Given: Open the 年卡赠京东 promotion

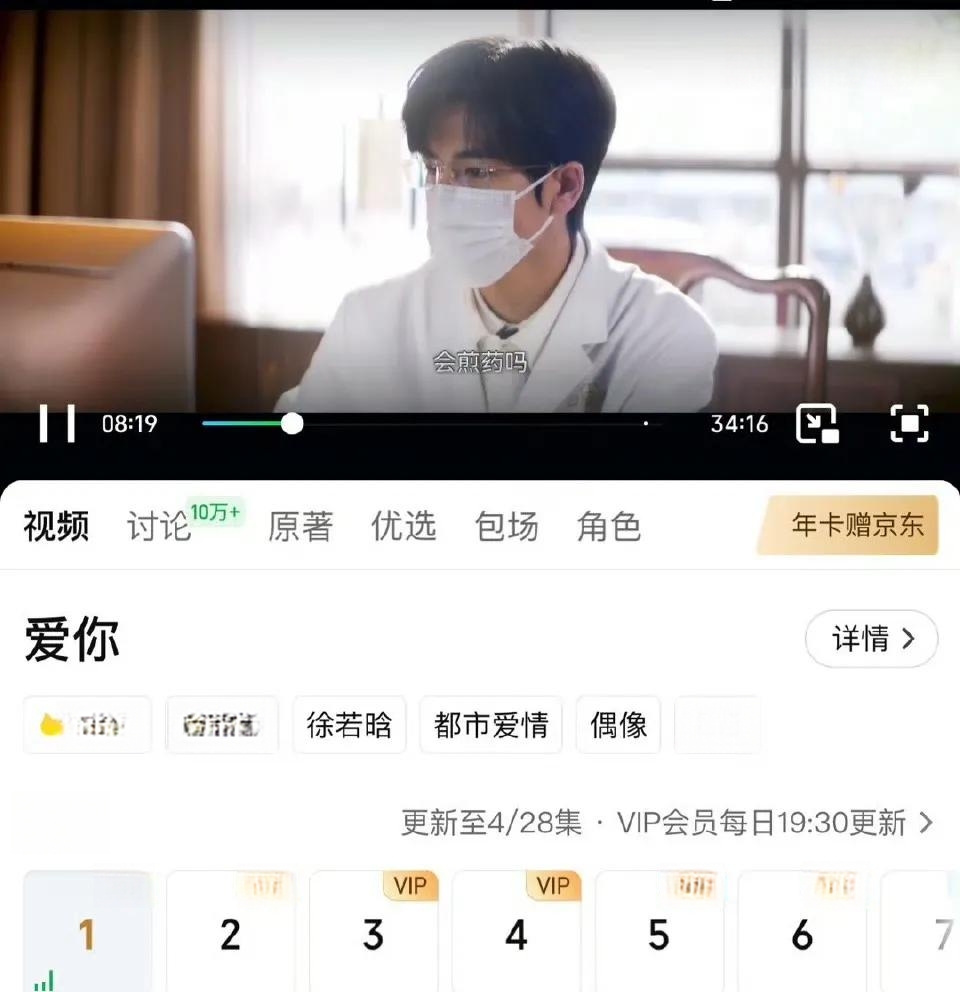Looking at the screenshot, I should coord(850,526).
